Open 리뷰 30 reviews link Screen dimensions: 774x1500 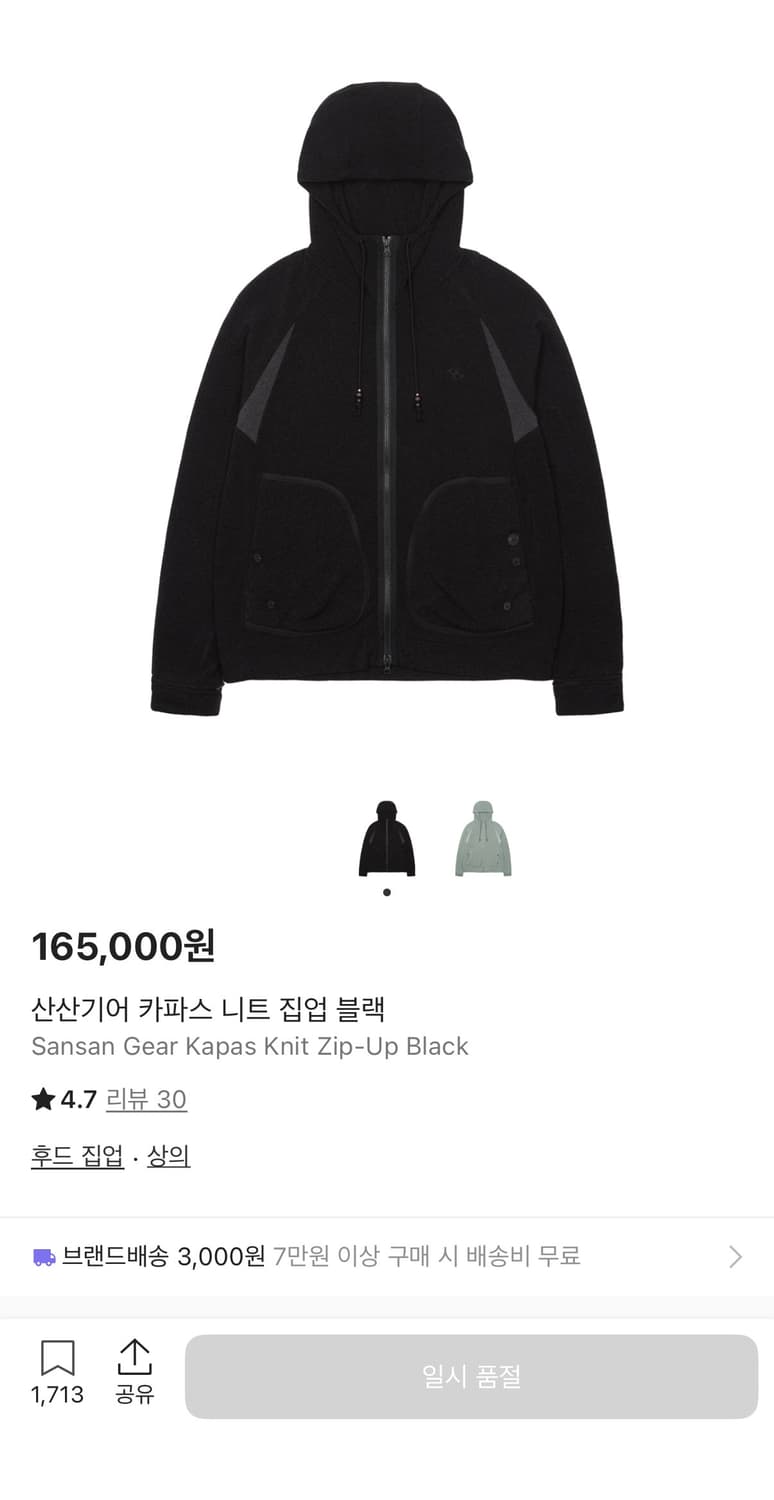147,1100
